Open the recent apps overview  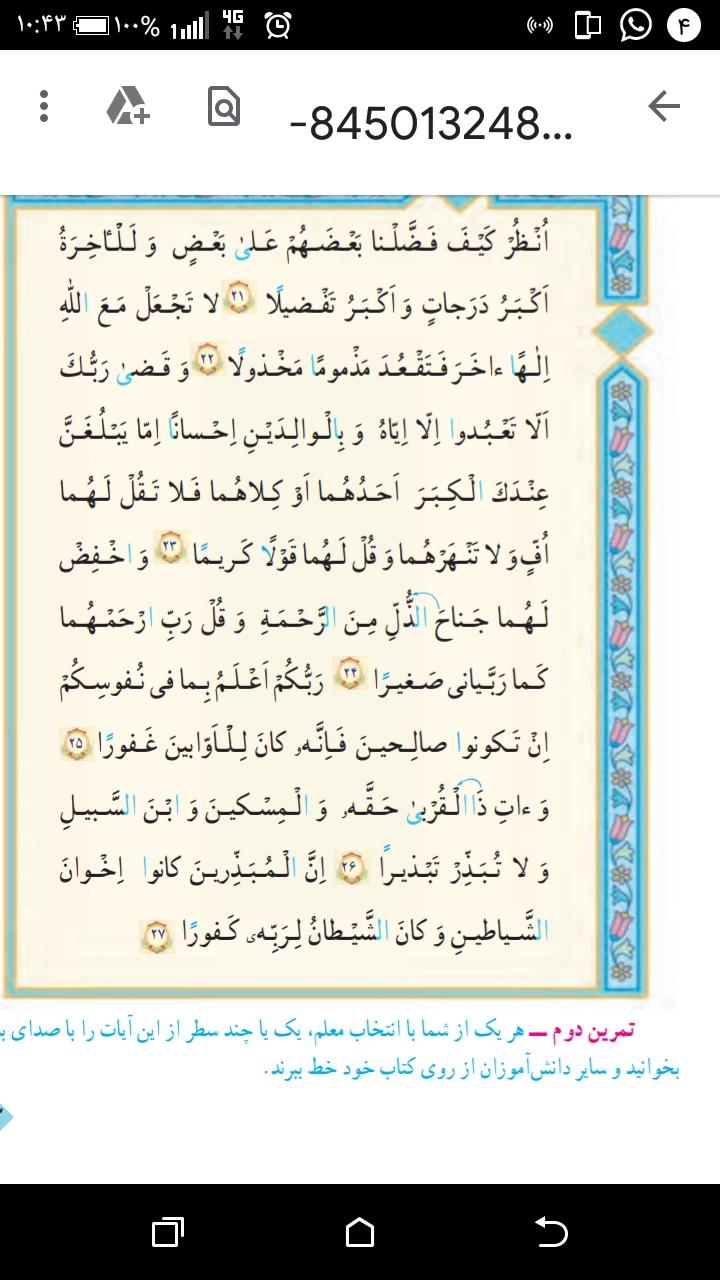[168, 1232]
